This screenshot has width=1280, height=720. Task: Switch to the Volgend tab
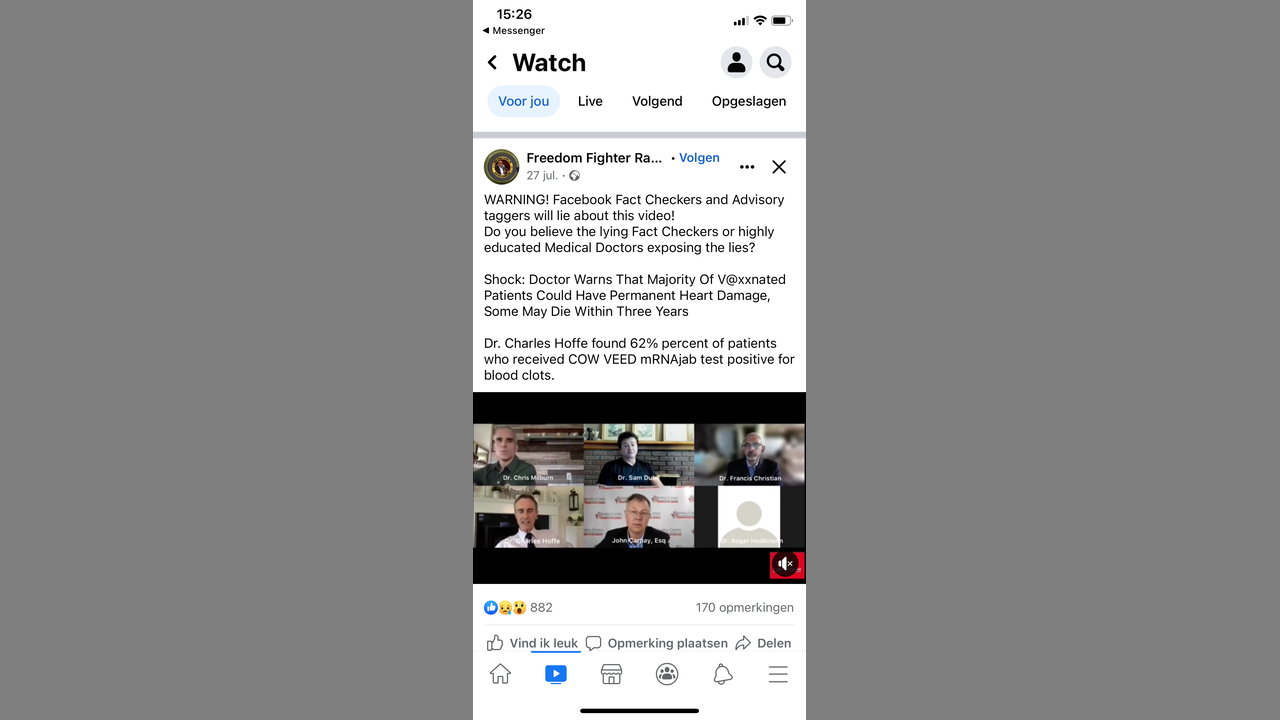pos(657,101)
